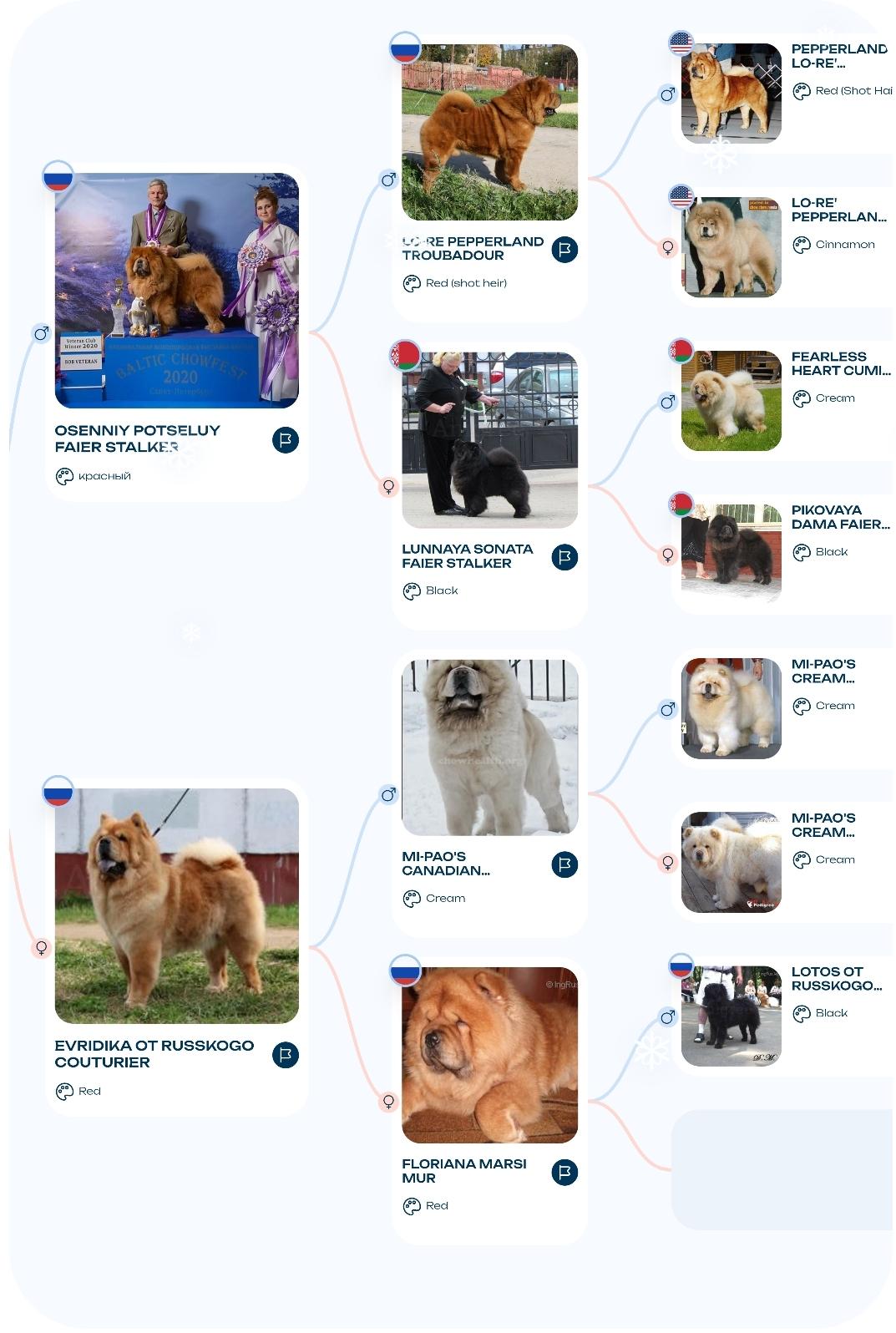Open Fearless Heart Cumi cream dog card
The height and width of the screenshot is (1333, 896).
pos(731,401)
